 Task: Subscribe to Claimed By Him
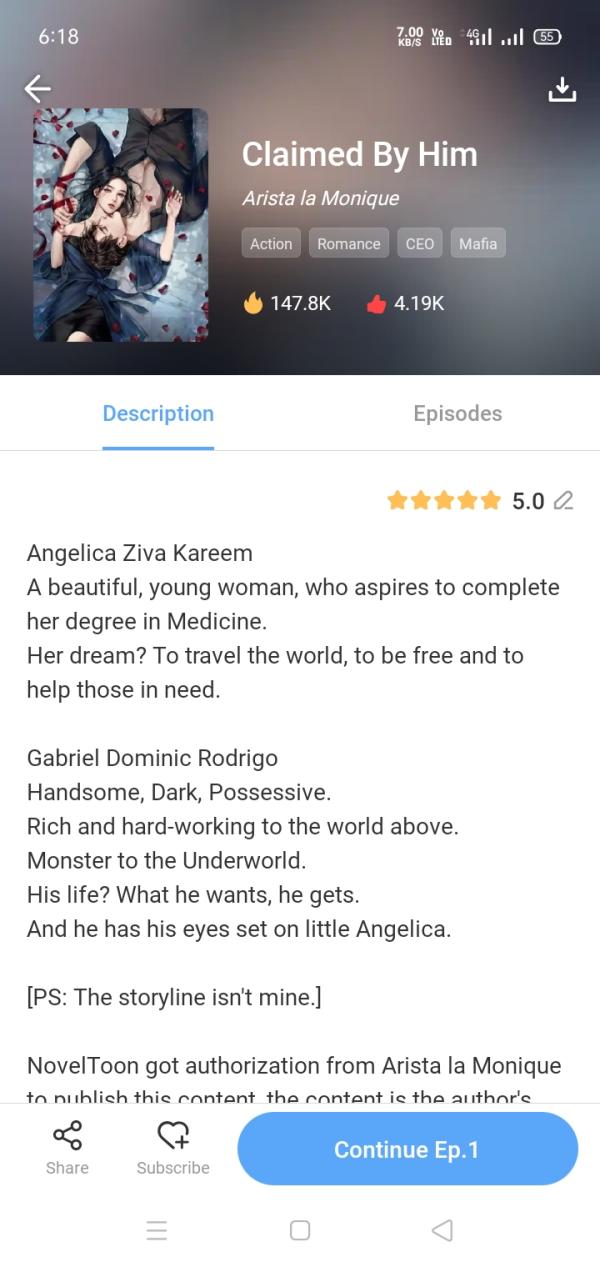[x=173, y=1146]
